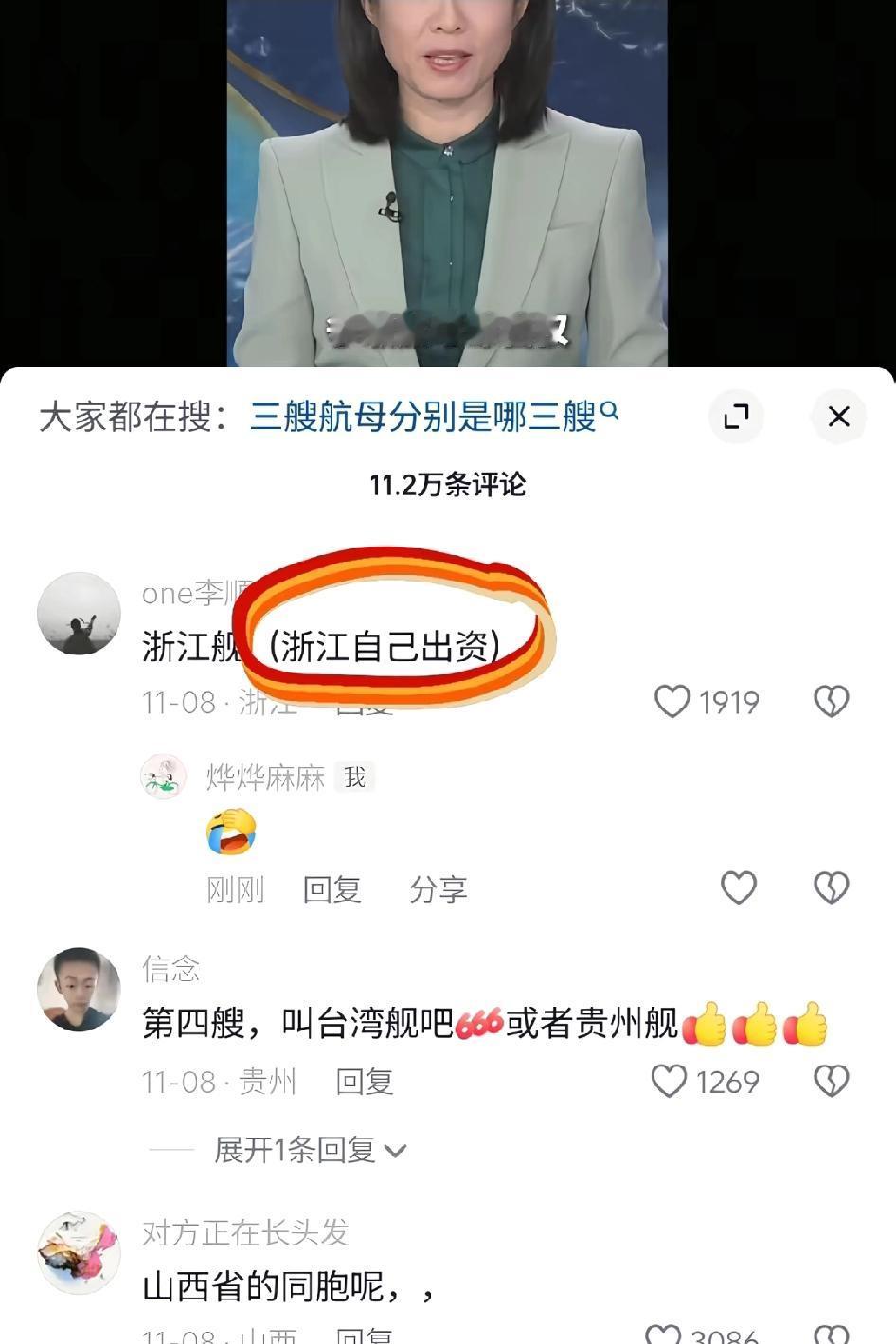Image resolution: width=896 pixels, height=1344 pixels.
Task: Dislike 烨烨麻麻's emoji reply
Action: pyautogui.click(x=832, y=888)
